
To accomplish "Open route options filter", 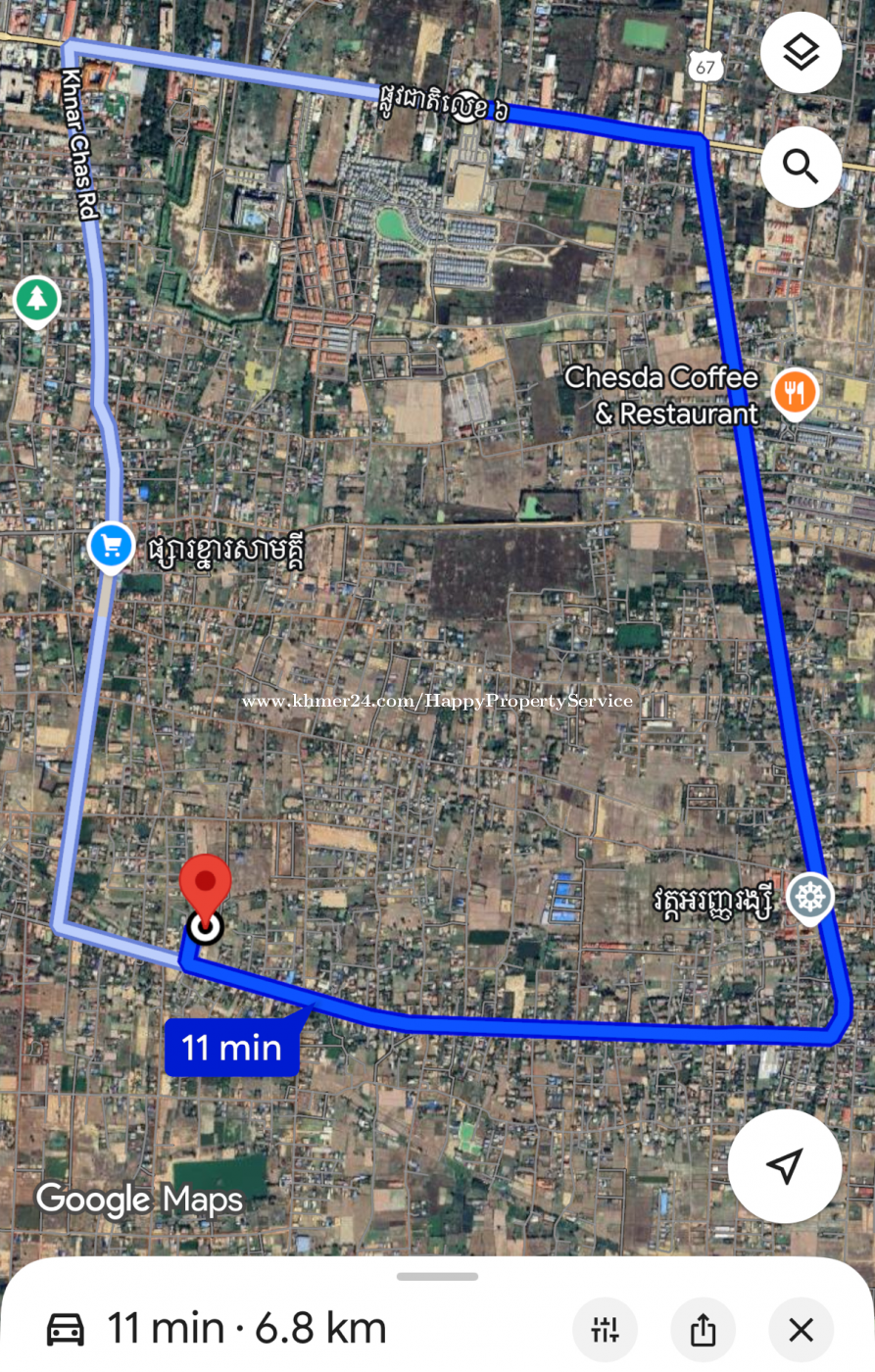I will (x=606, y=1330).
